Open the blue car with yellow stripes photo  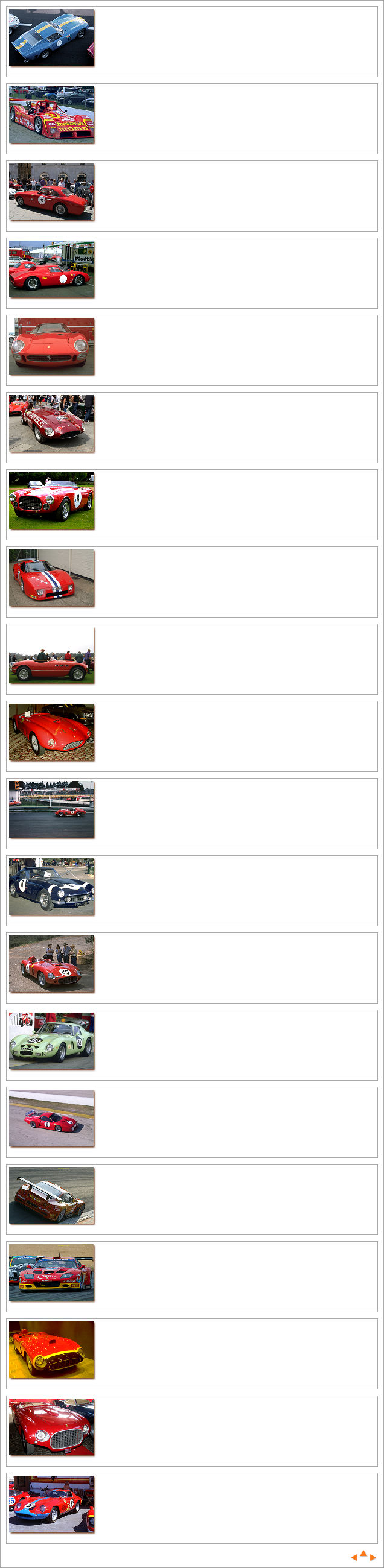(52, 38)
